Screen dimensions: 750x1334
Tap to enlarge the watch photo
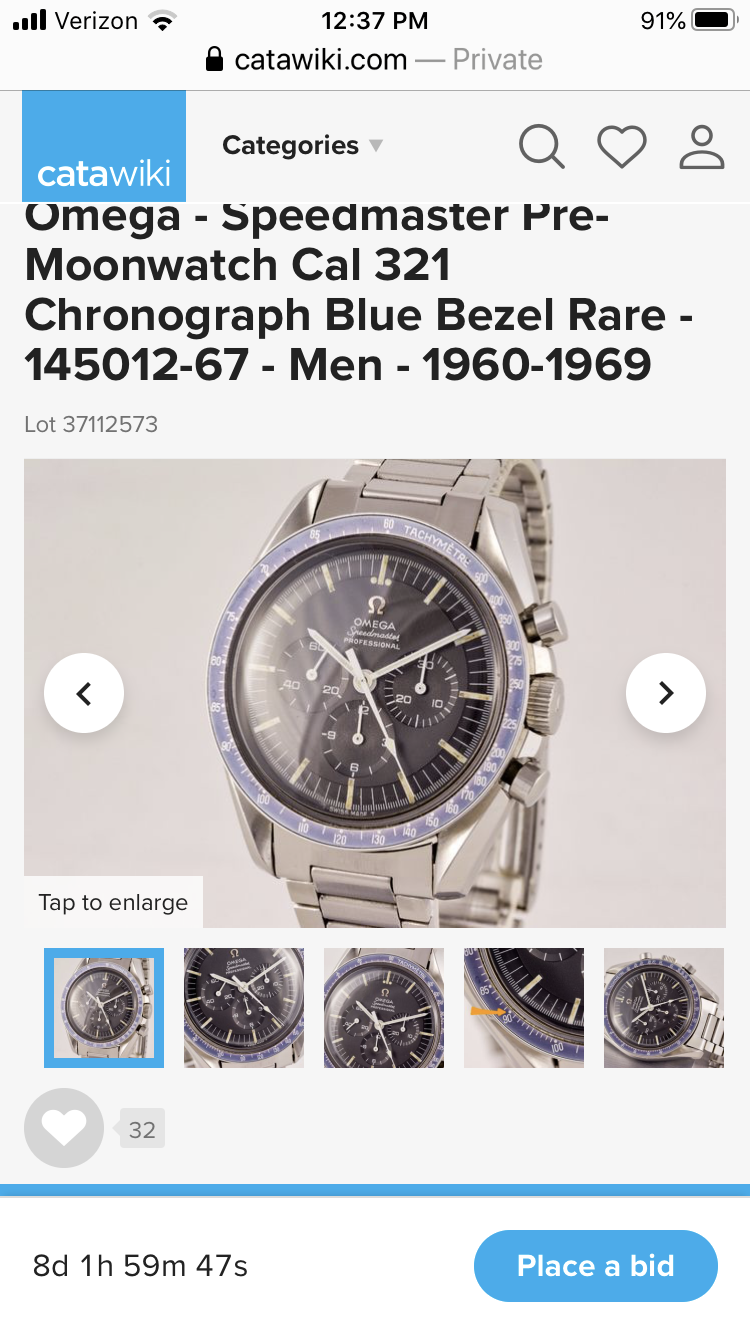tap(113, 902)
